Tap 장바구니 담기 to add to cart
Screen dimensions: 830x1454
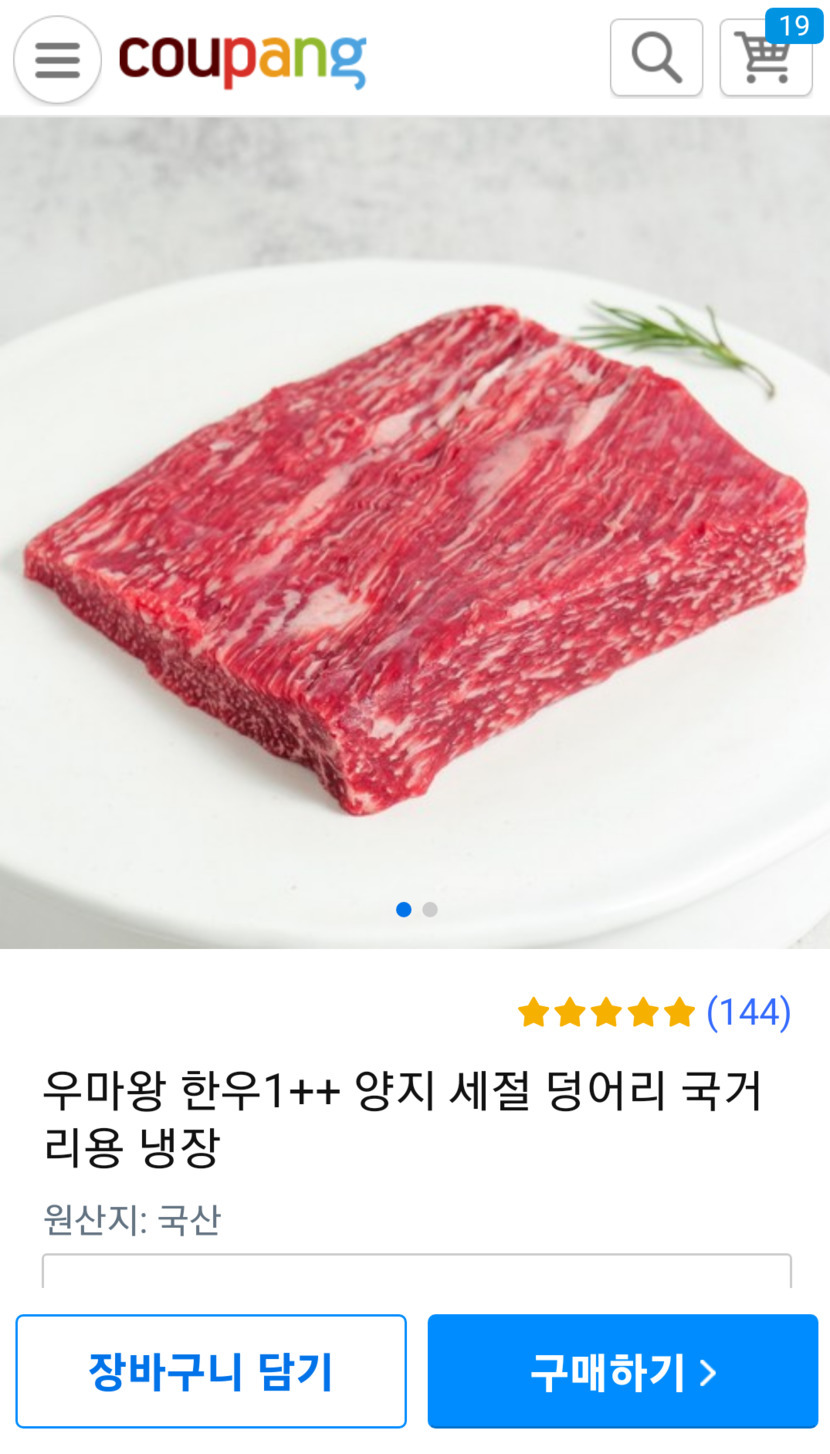(211, 1371)
